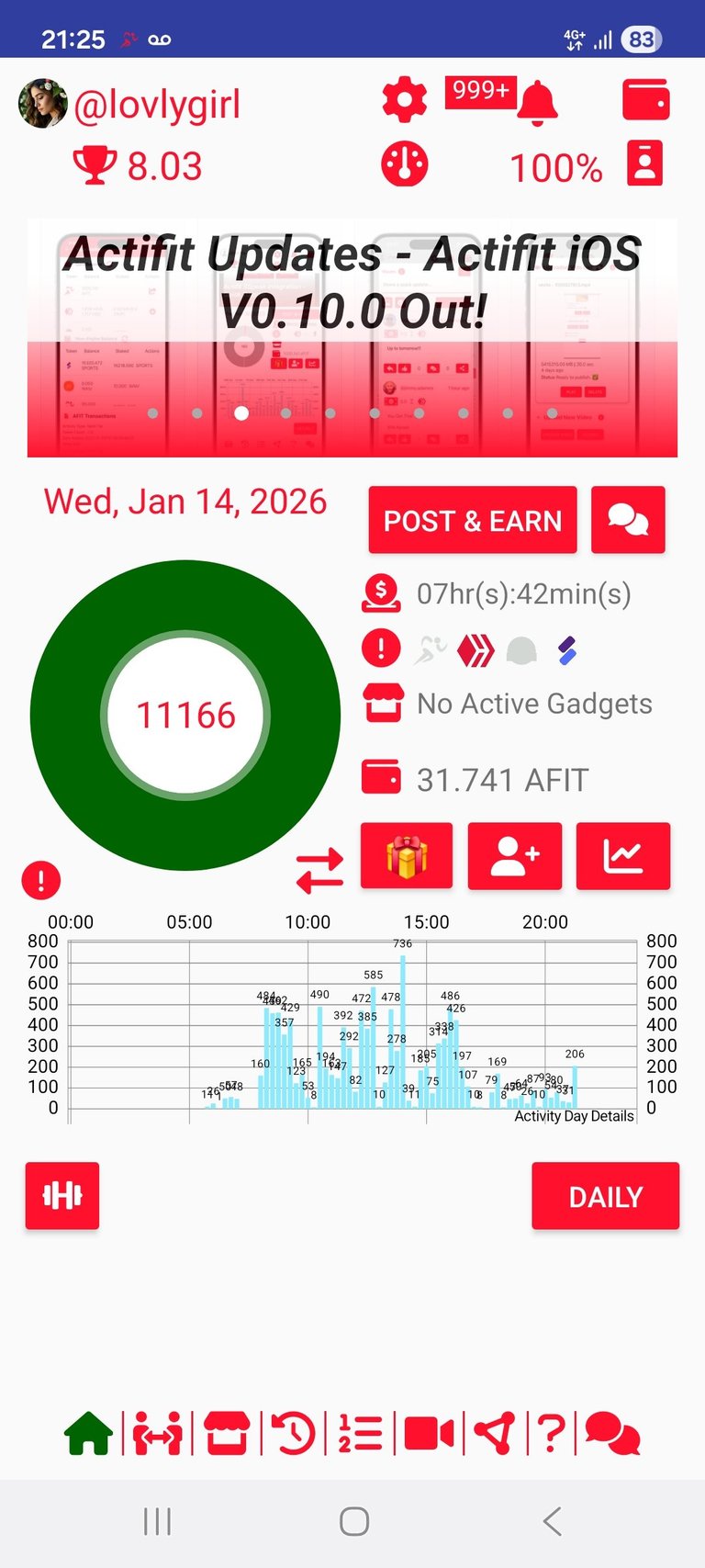This screenshot has width=705, height=1568.
Task: Tap the swap arrows icon
Action: (x=319, y=869)
